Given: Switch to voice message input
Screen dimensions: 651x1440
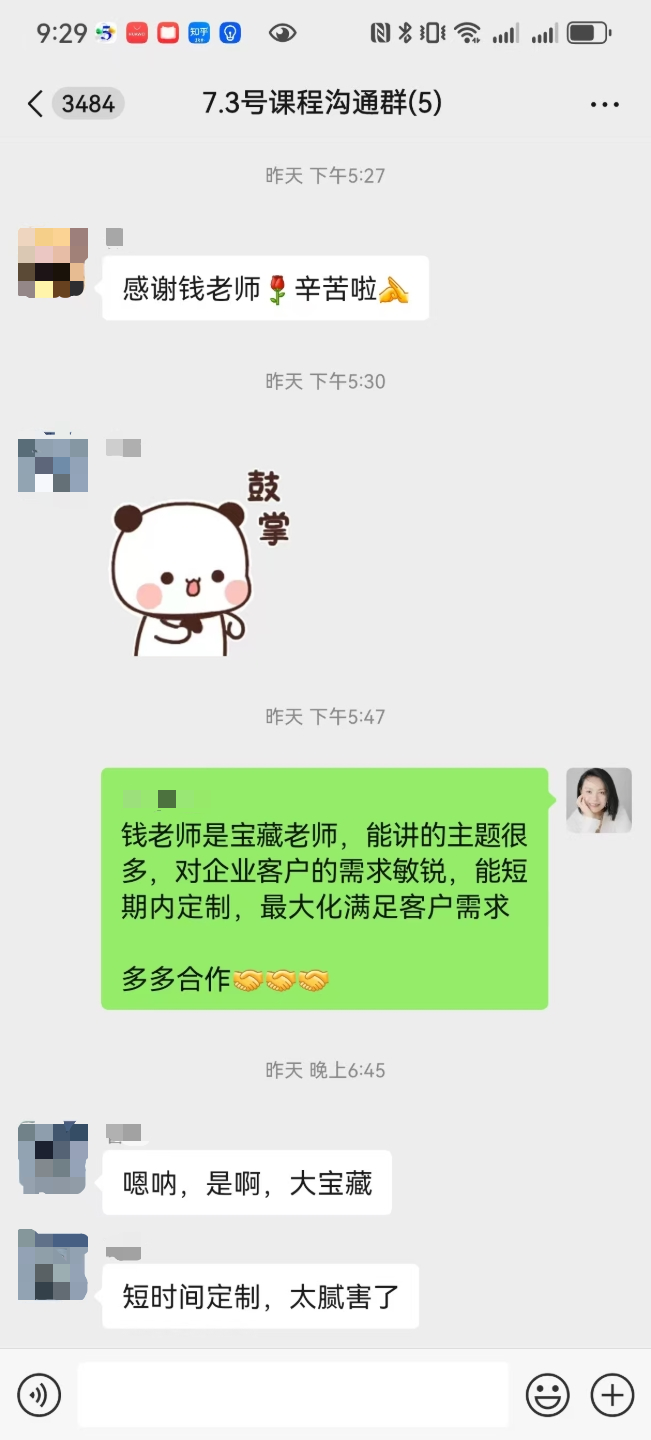Looking at the screenshot, I should 39,1394.
